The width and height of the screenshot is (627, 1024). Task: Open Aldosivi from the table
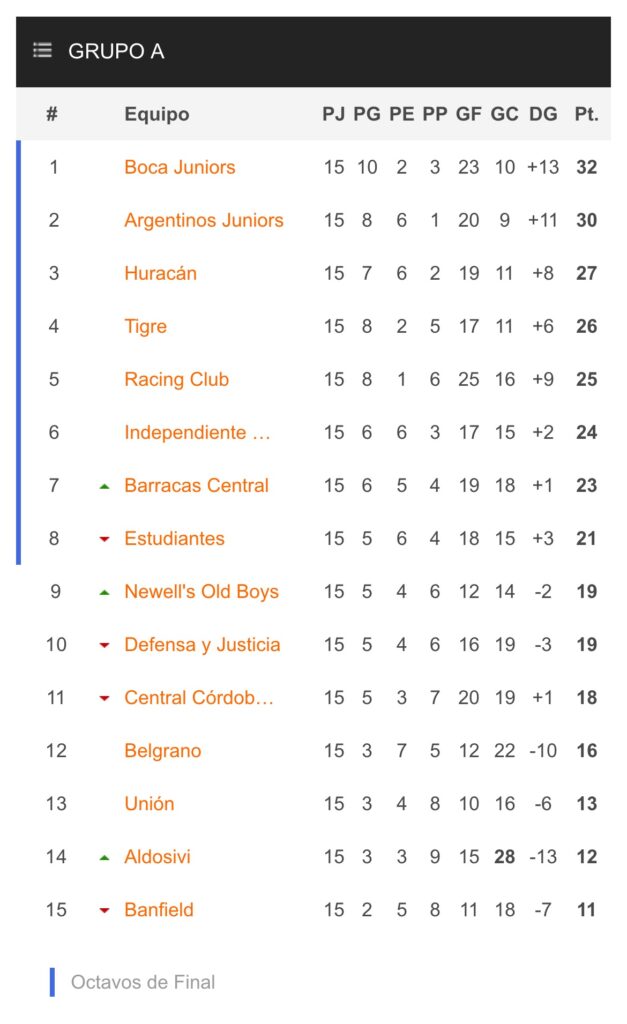pos(157,856)
